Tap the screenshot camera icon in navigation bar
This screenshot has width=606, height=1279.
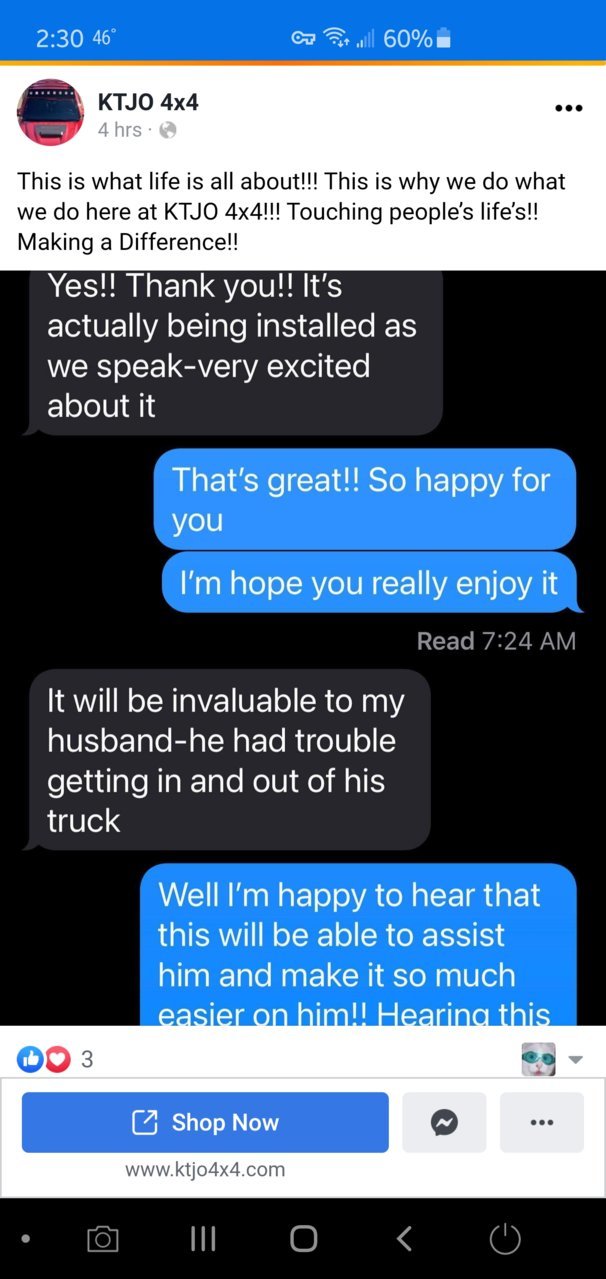click(102, 1240)
